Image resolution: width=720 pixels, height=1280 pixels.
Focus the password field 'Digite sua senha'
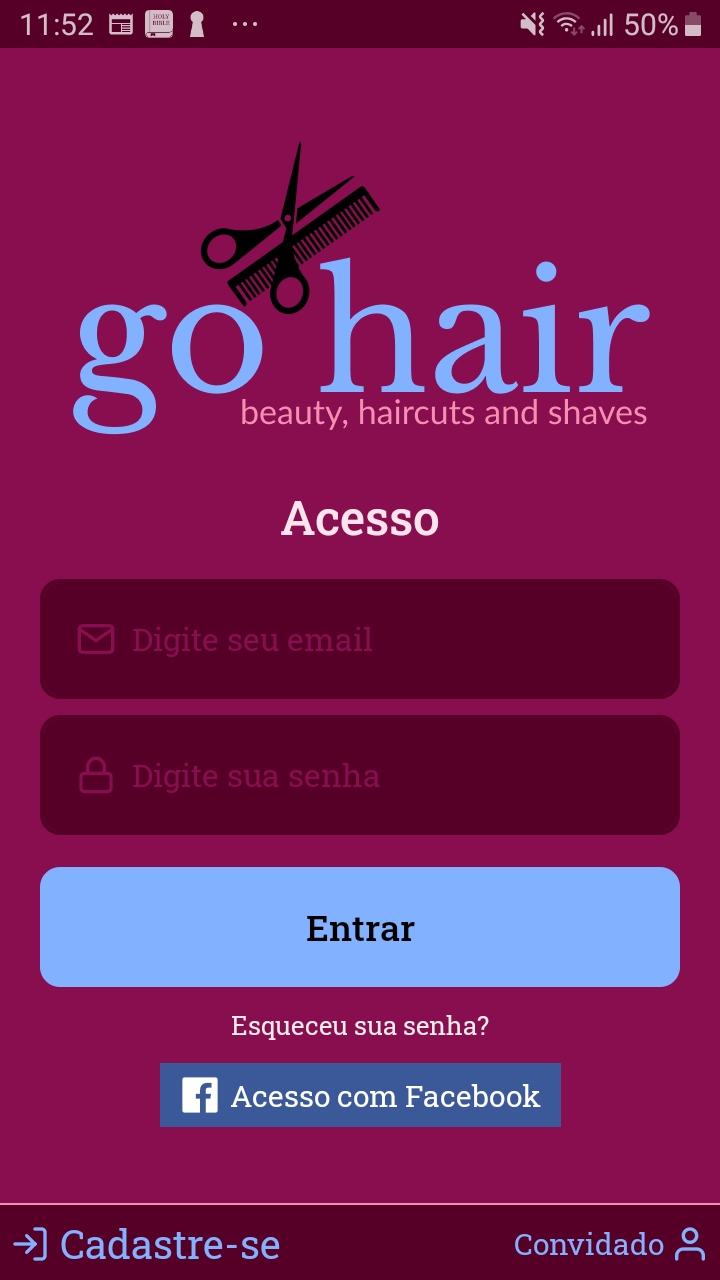[x=360, y=775]
